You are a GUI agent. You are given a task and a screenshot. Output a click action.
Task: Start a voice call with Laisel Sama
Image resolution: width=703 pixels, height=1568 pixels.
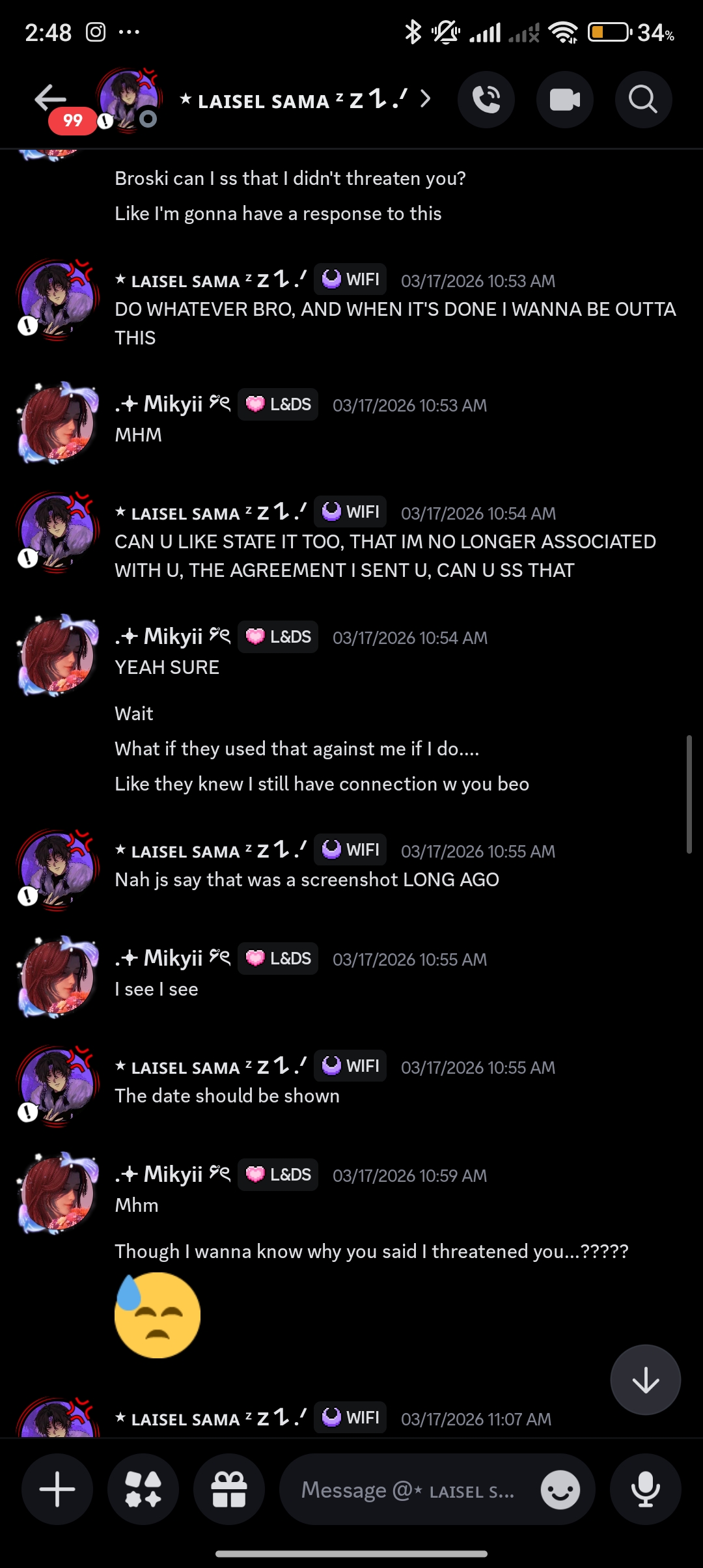click(x=486, y=100)
